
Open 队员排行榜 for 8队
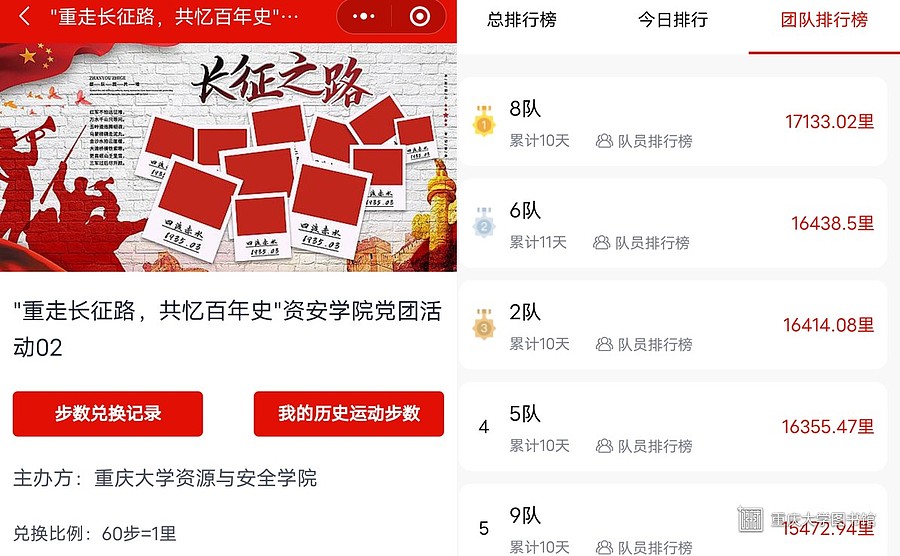pyautogui.click(x=644, y=141)
